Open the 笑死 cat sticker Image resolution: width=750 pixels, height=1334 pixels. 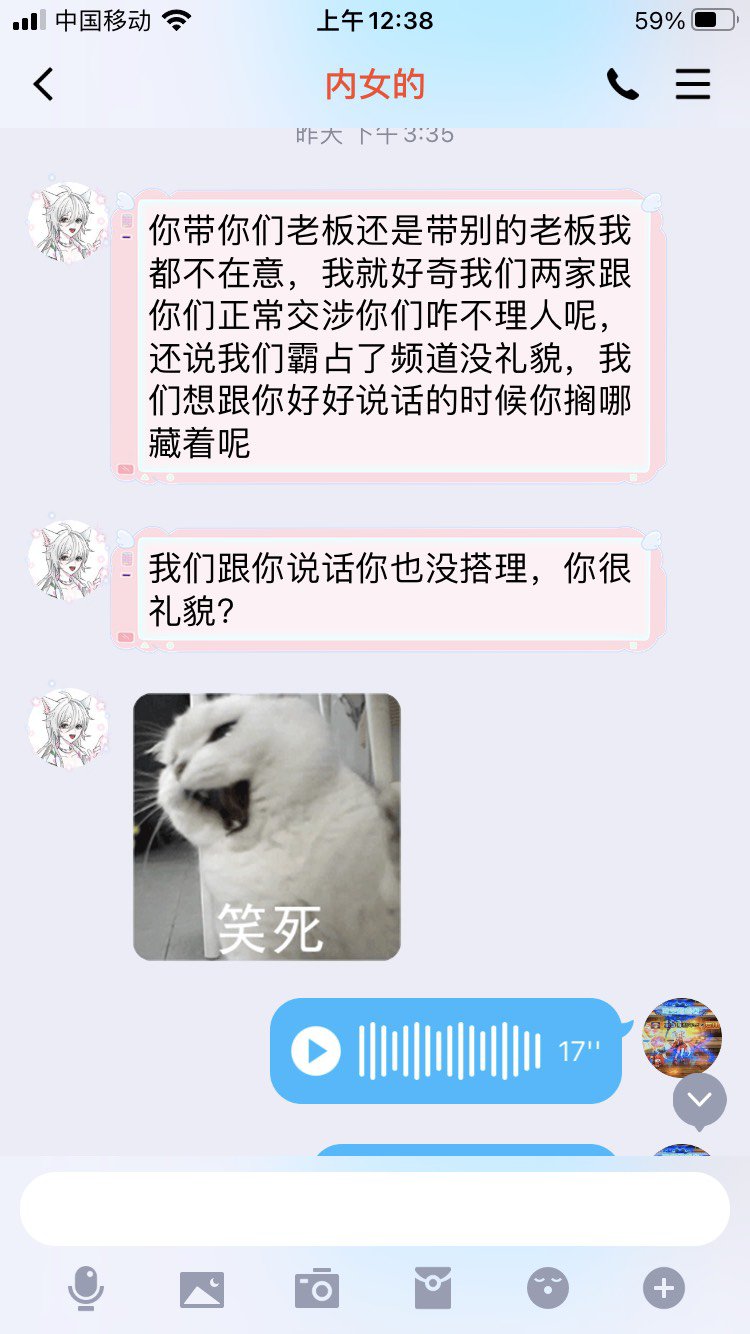pos(267,827)
